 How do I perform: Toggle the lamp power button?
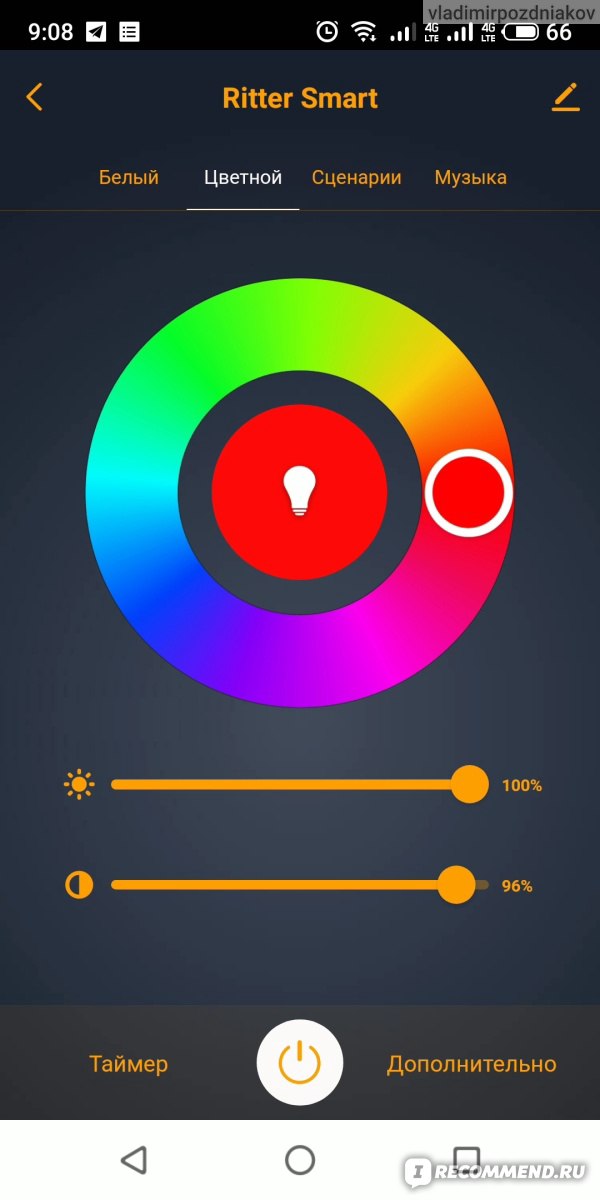tap(299, 1063)
